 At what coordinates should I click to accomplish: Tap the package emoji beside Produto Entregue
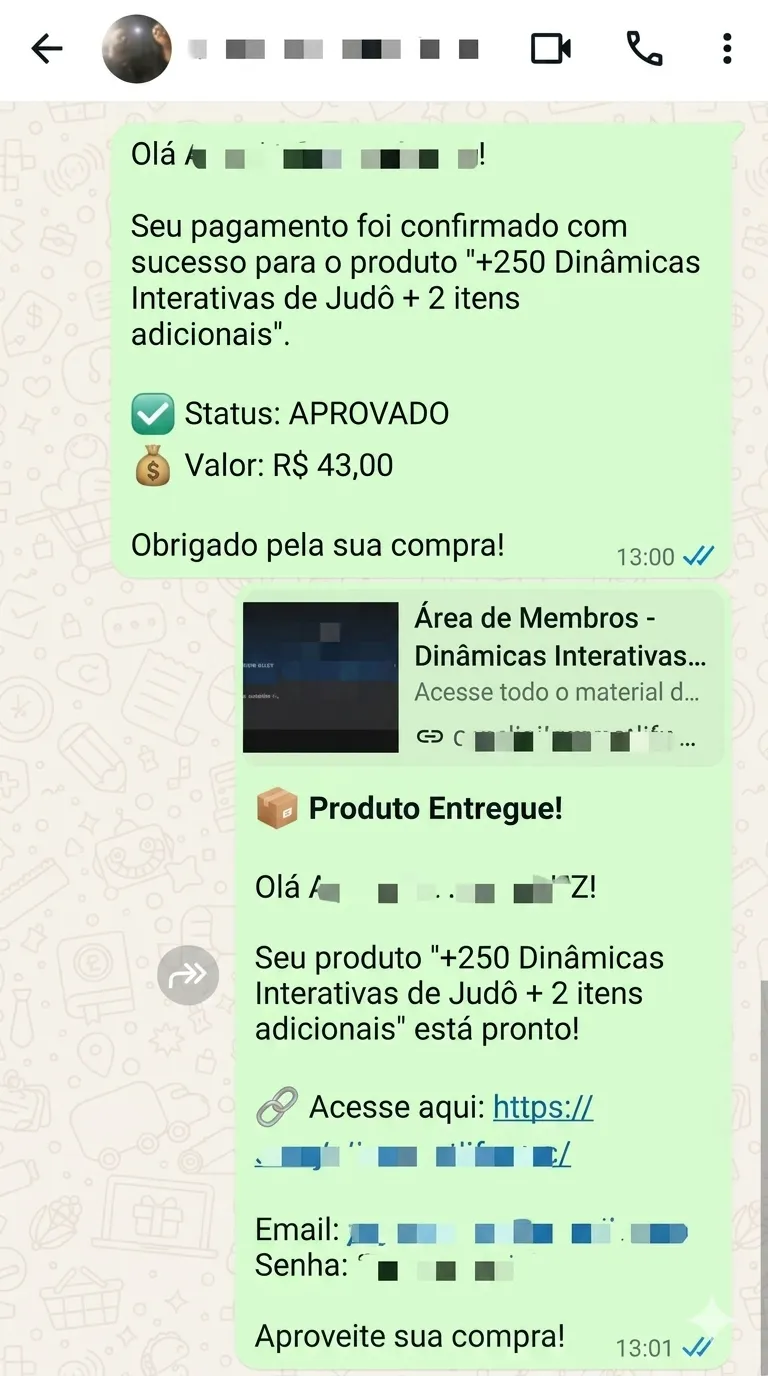click(x=278, y=807)
